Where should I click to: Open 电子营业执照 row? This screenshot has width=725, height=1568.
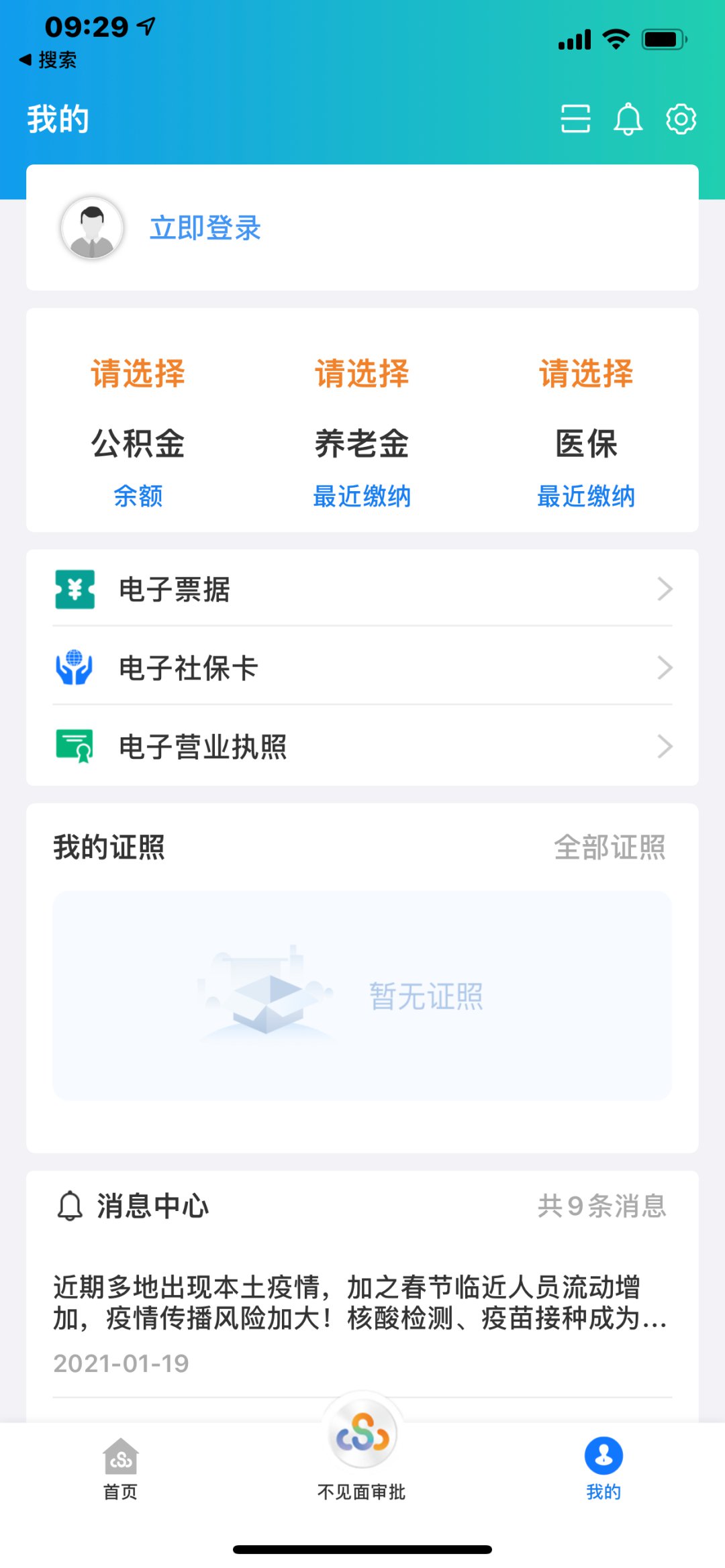(362, 746)
